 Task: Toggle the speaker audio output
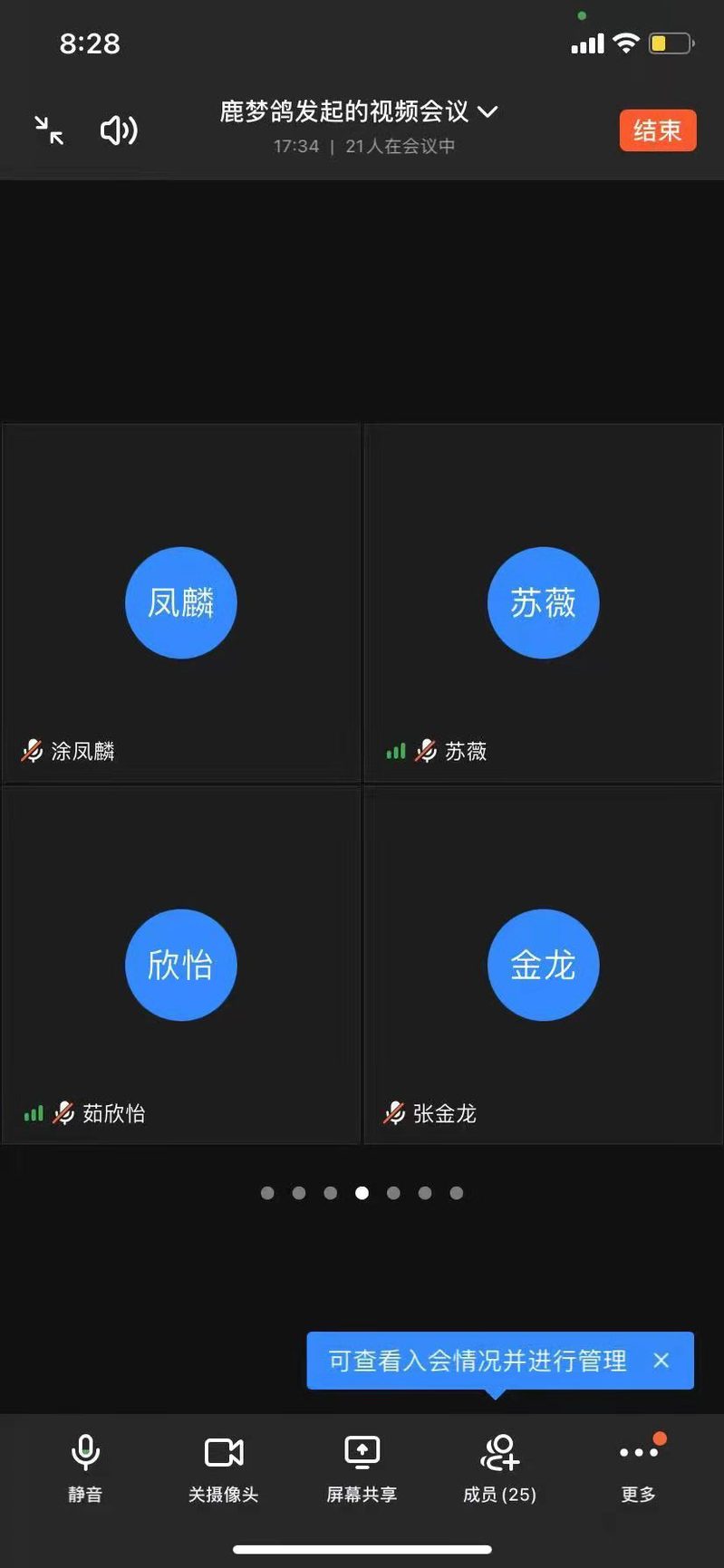tap(118, 130)
